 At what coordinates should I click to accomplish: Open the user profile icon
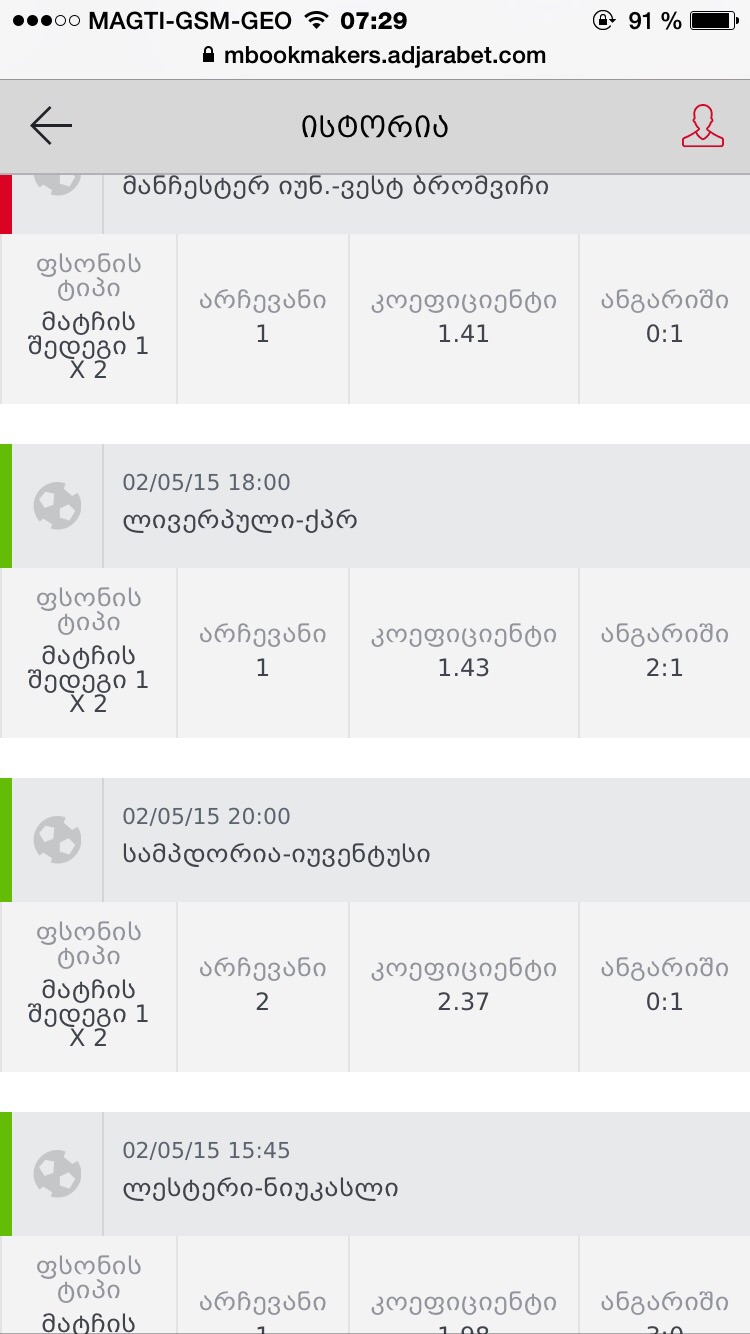[x=702, y=126]
